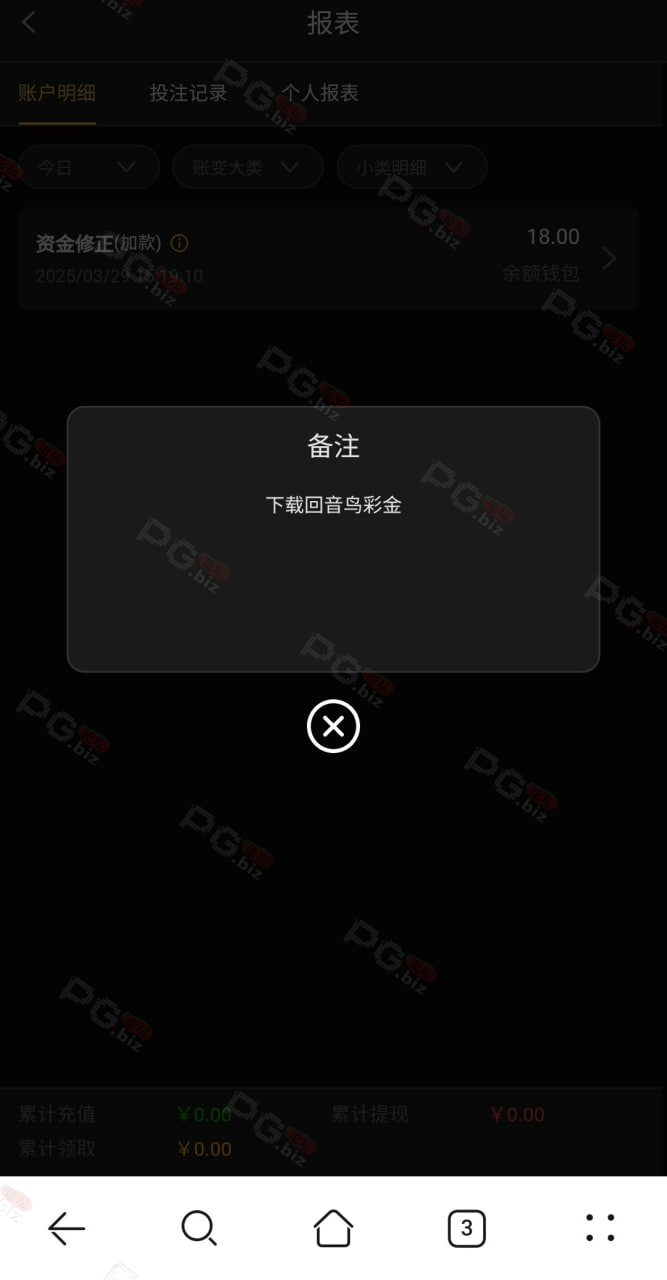The width and height of the screenshot is (667, 1280).
Task: Open the 今日 date dropdown
Action: (89, 167)
